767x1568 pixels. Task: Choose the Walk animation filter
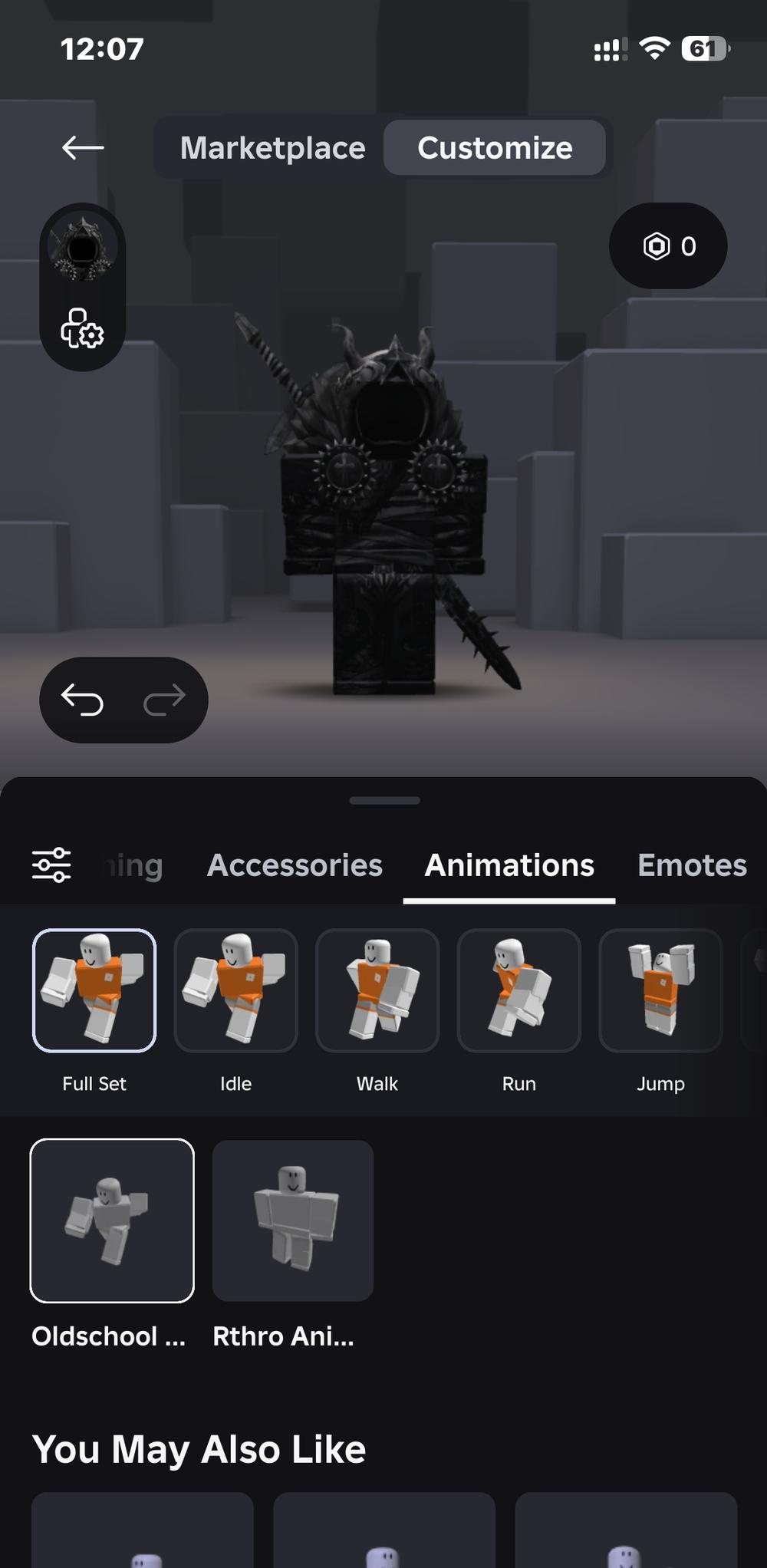tap(377, 990)
